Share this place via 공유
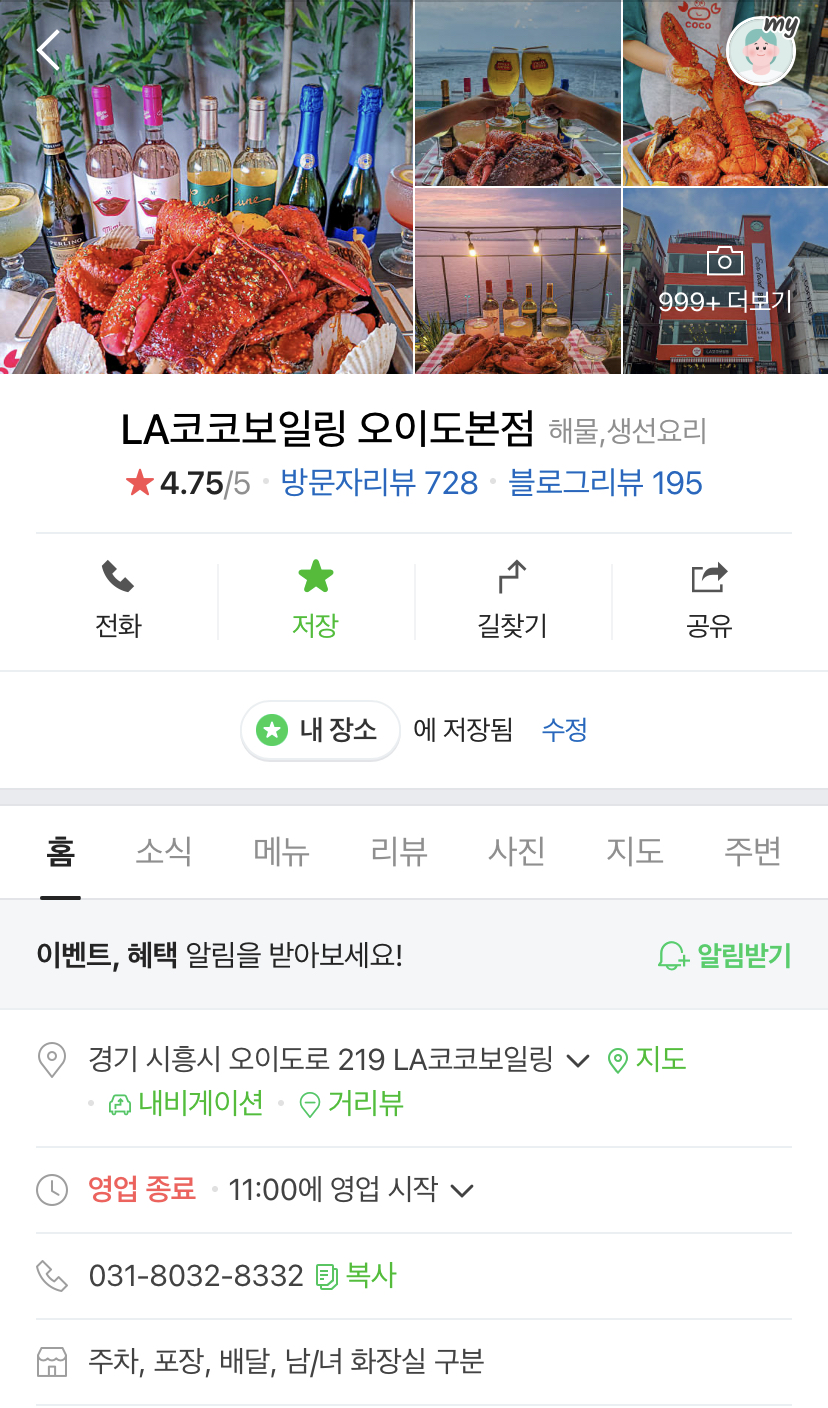828x1408 pixels. tap(709, 600)
